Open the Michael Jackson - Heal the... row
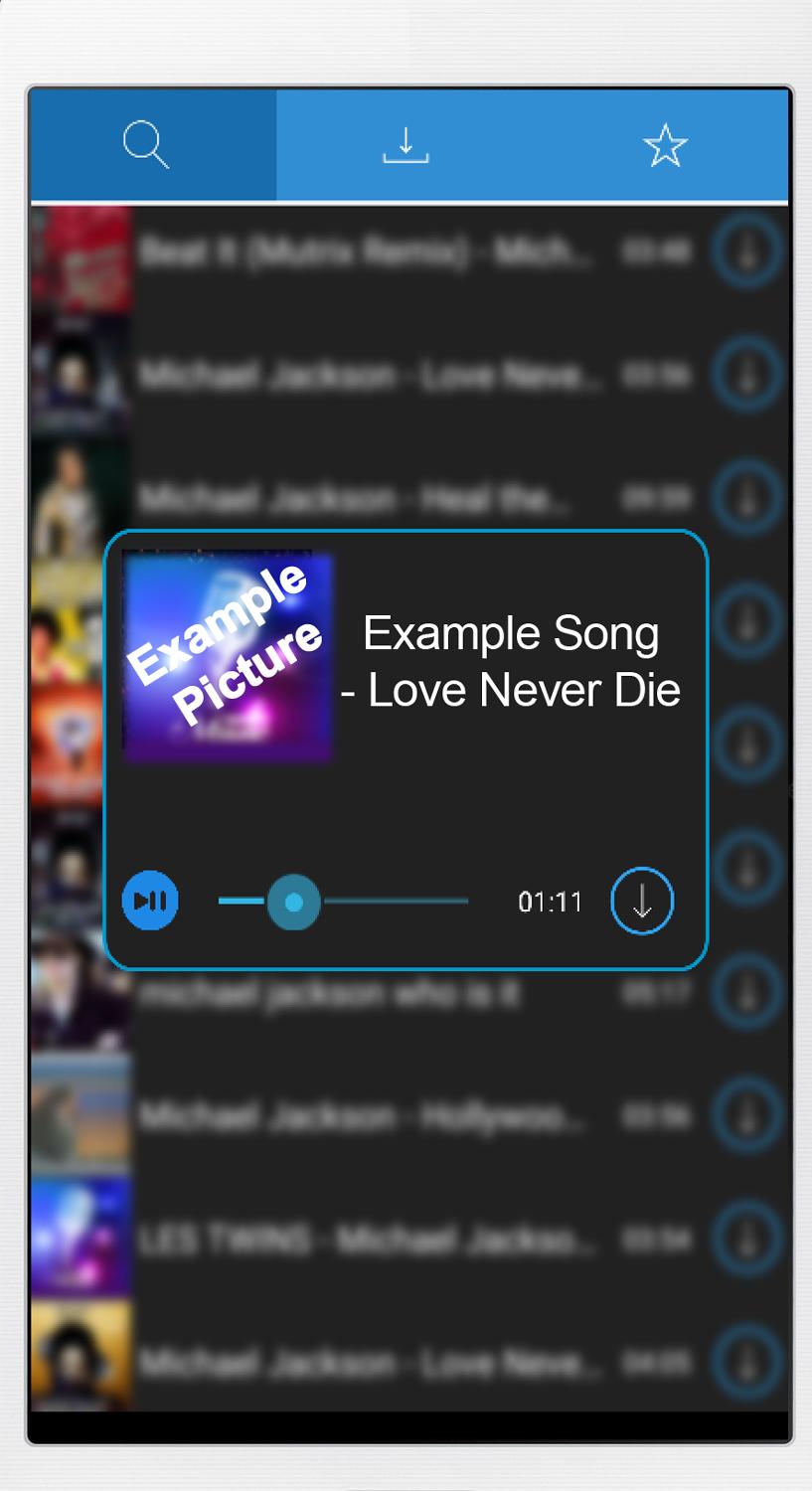The image size is (812, 1491). 409,497
